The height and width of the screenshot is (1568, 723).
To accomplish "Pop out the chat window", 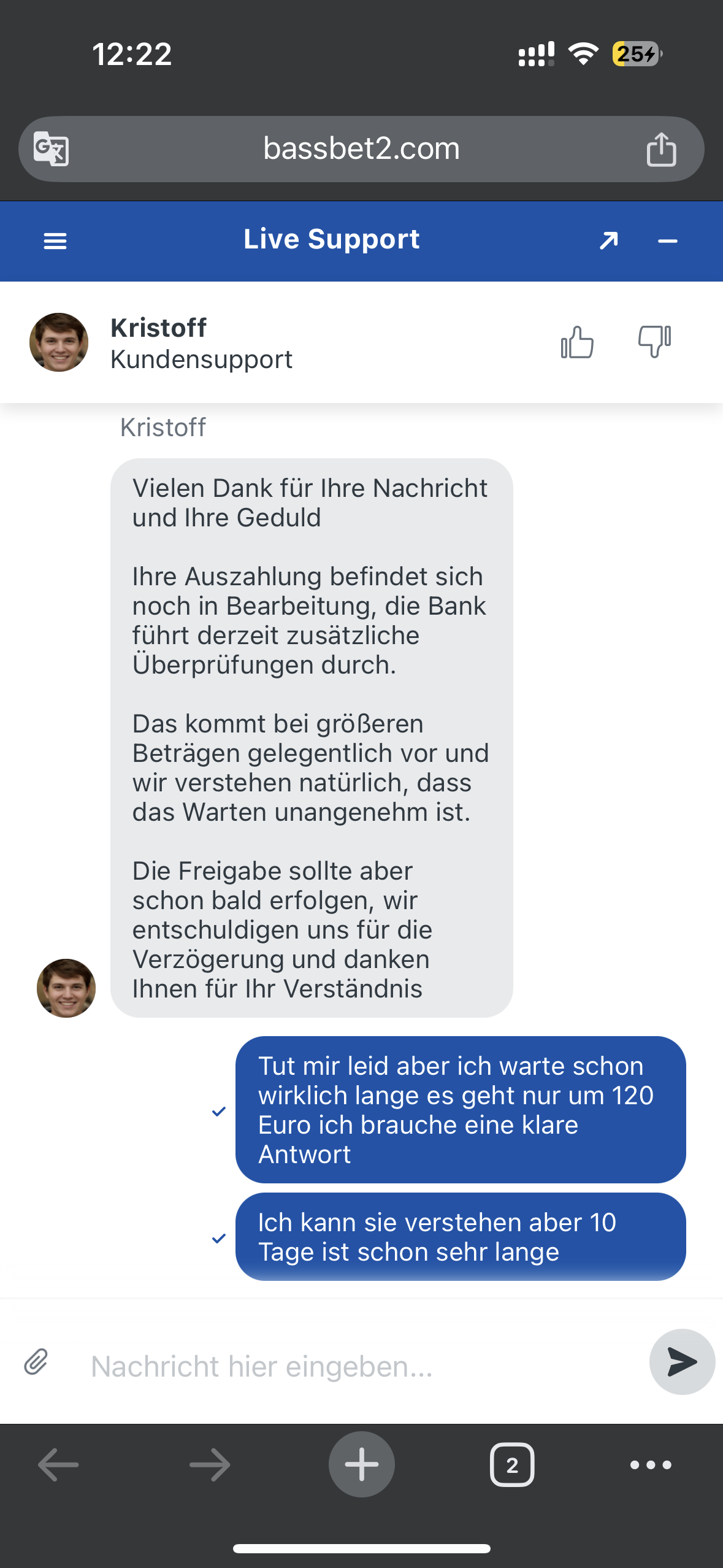I will point(608,241).
